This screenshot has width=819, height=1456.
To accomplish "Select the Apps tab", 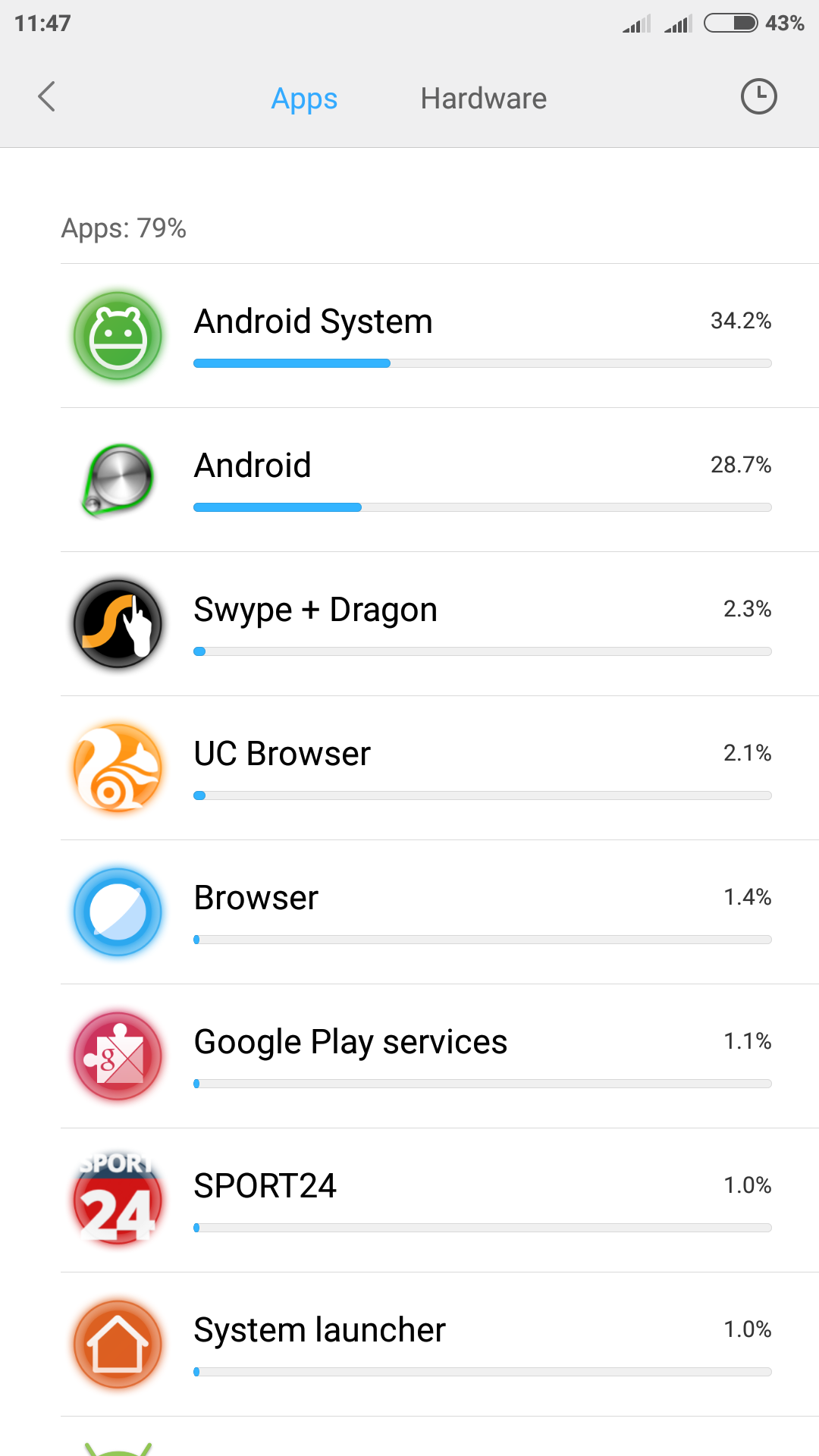I will (304, 99).
